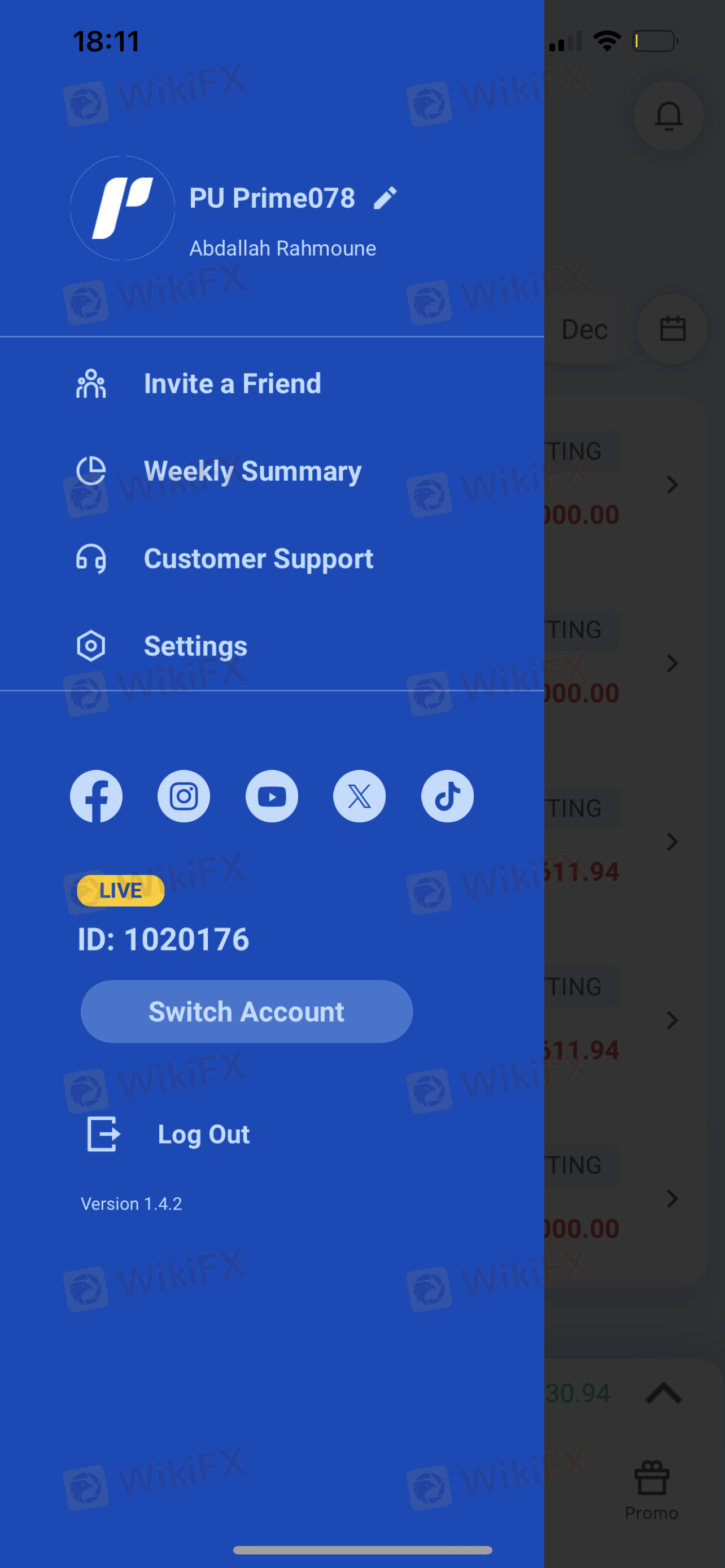725x1568 pixels.
Task: Visit the Instagram page
Action: pos(184,796)
